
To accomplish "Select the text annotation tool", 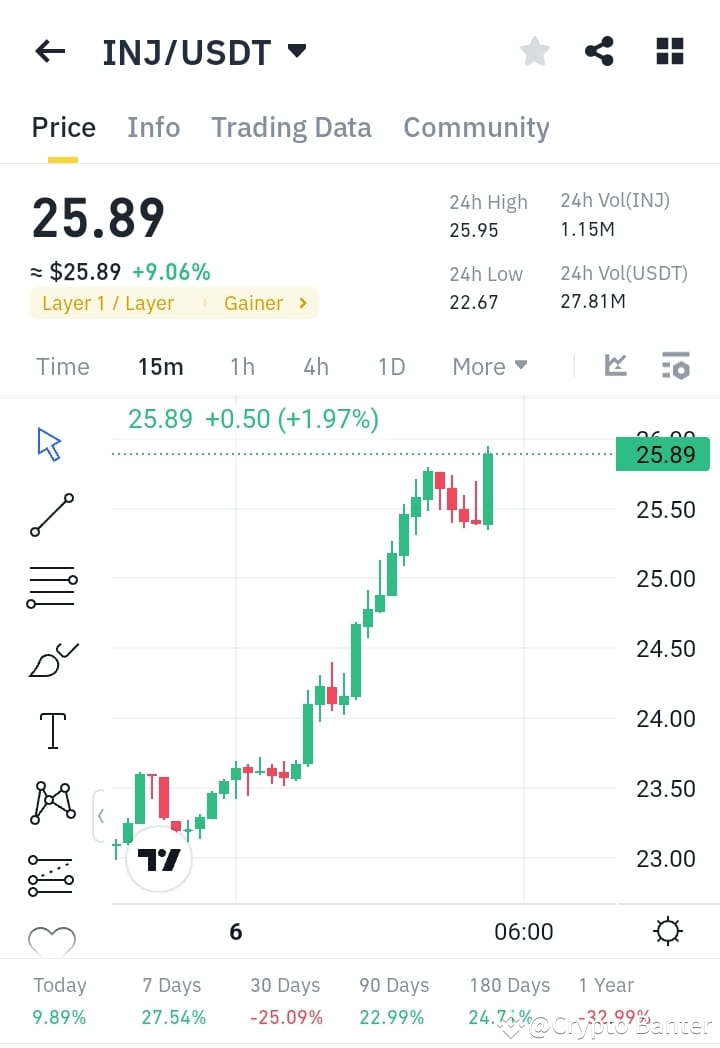I will pyautogui.click(x=51, y=729).
